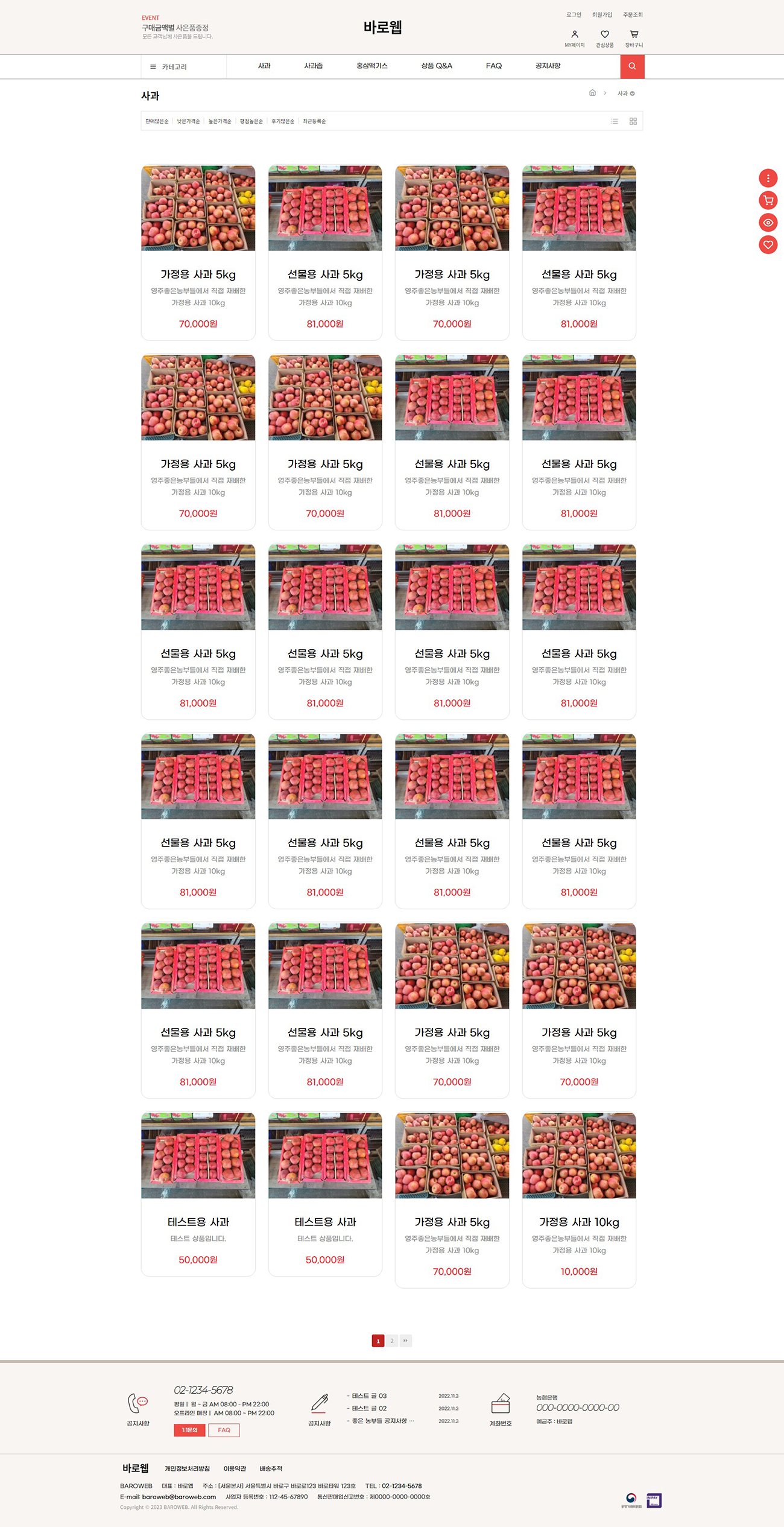Go to MY페이지
Viewport: 784px width, 1527px height.
pos(574,38)
